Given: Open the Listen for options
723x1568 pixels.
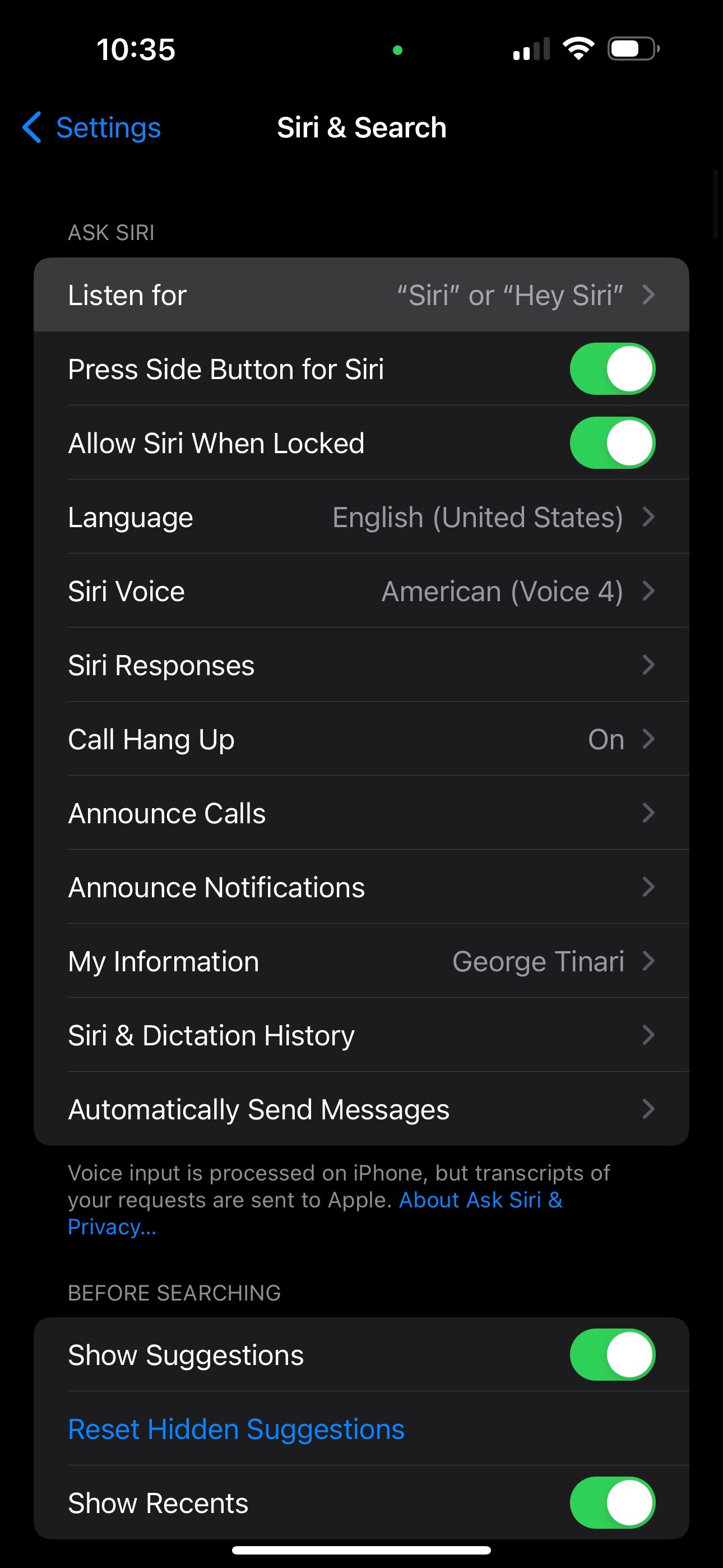Looking at the screenshot, I should [x=361, y=294].
